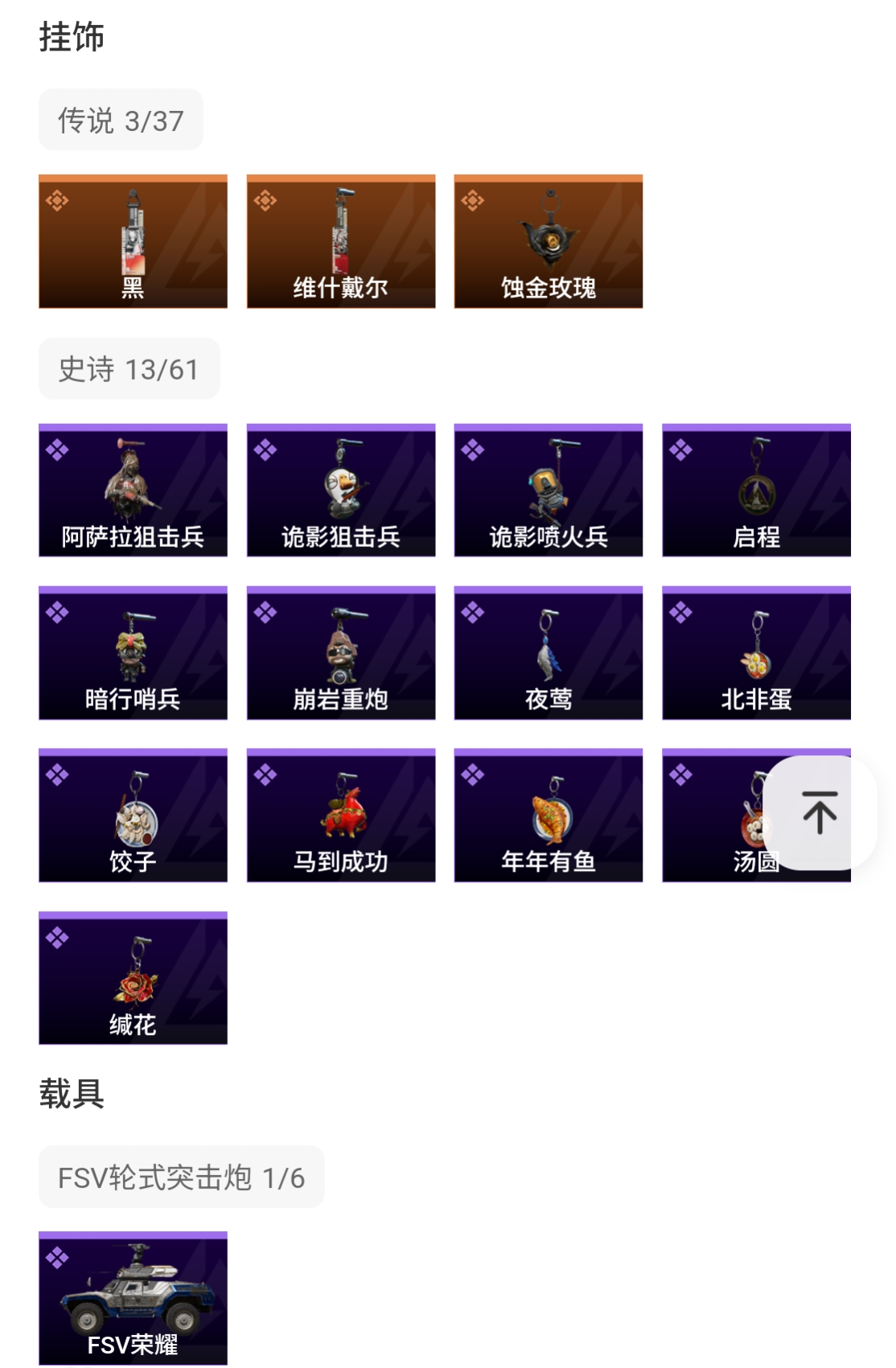896x1368 pixels.
Task: Open the FSV荣耀 vehicle skin
Action: [x=133, y=1298]
